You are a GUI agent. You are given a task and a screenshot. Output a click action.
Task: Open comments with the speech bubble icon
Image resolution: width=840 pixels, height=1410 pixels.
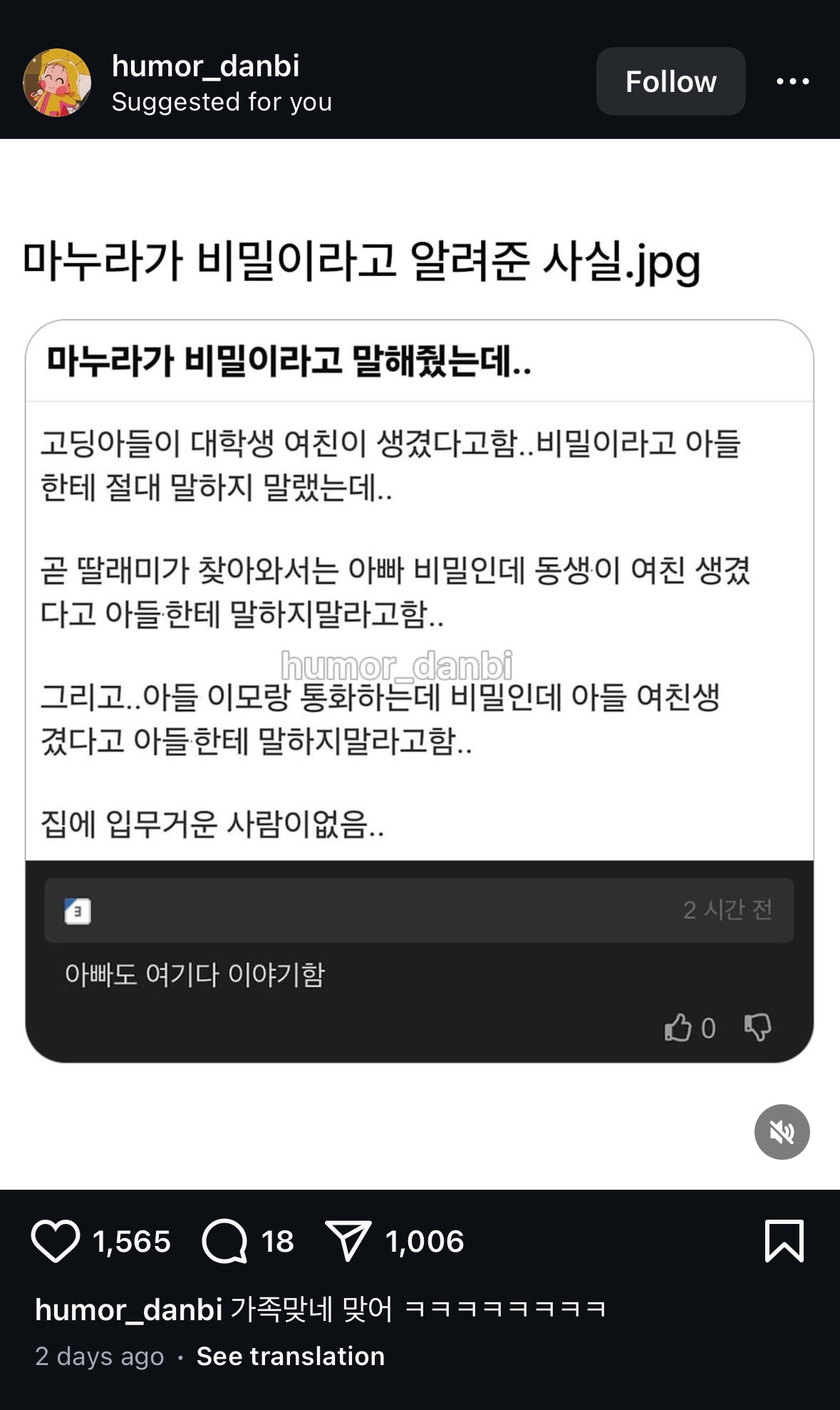click(224, 1241)
